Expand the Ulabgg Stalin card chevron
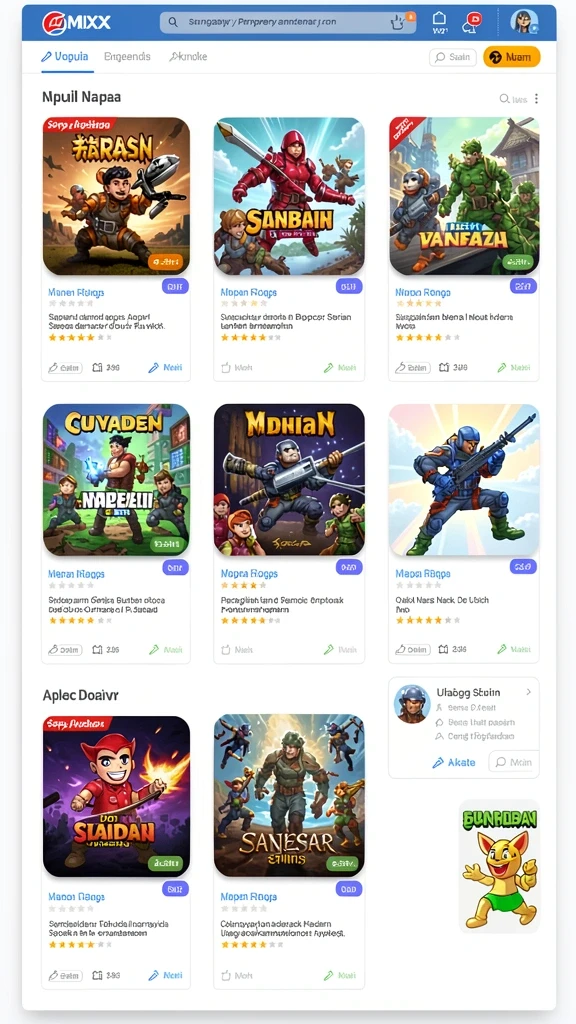The image size is (576, 1024). (528, 692)
